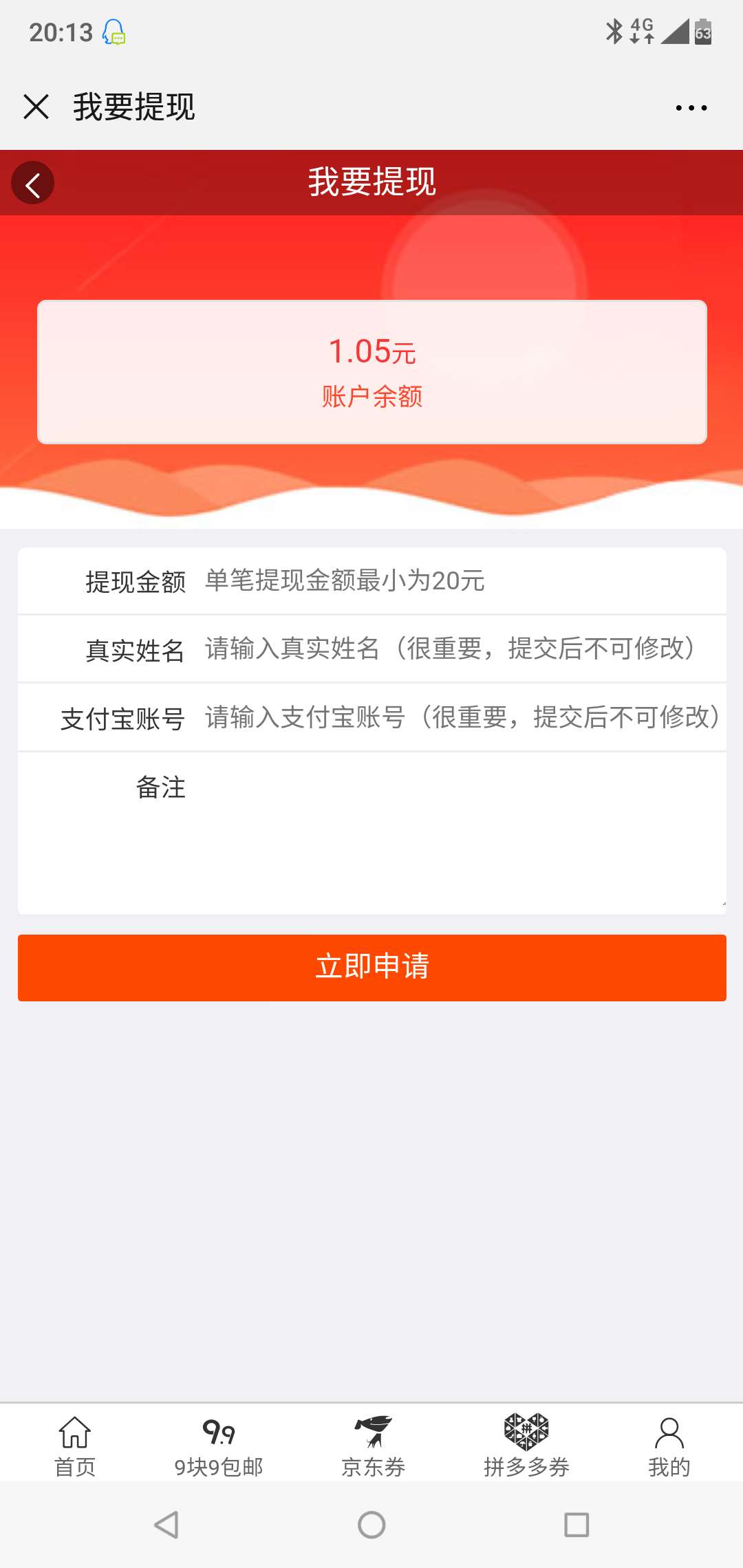
Task: Focus the 提现金额 input field
Action: 461,581
